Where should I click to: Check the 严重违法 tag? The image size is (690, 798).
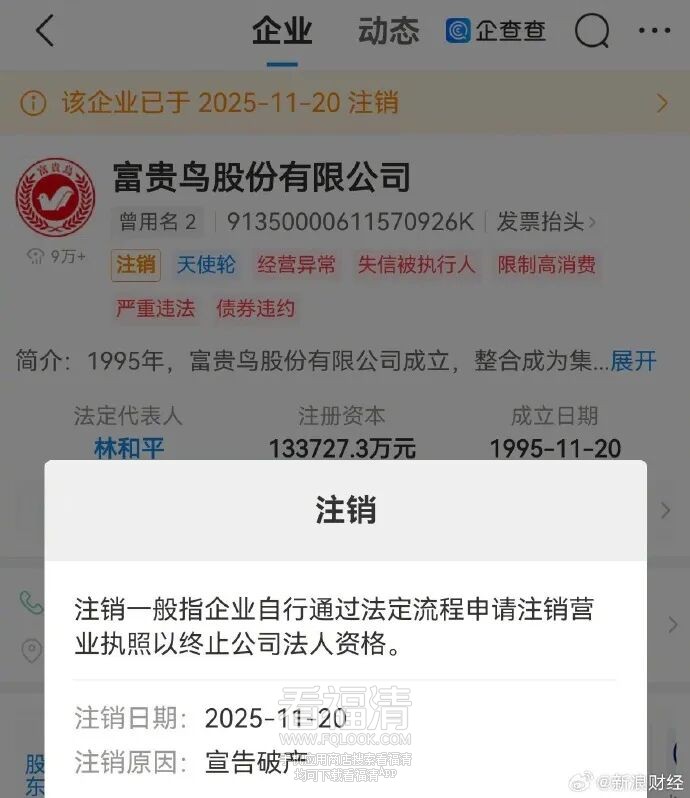tap(155, 308)
